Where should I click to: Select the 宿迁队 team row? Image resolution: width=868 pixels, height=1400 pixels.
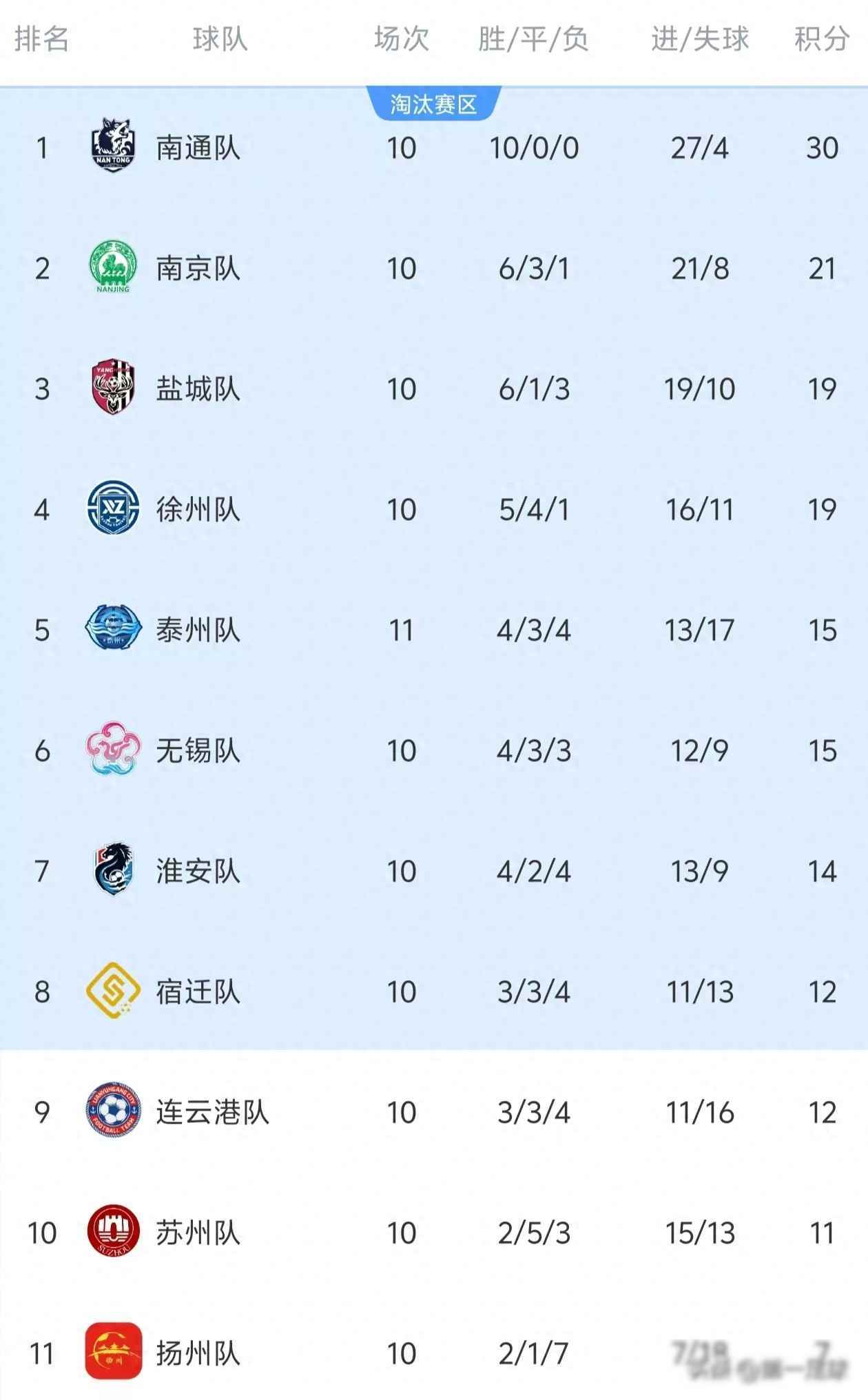pyautogui.click(x=198, y=992)
